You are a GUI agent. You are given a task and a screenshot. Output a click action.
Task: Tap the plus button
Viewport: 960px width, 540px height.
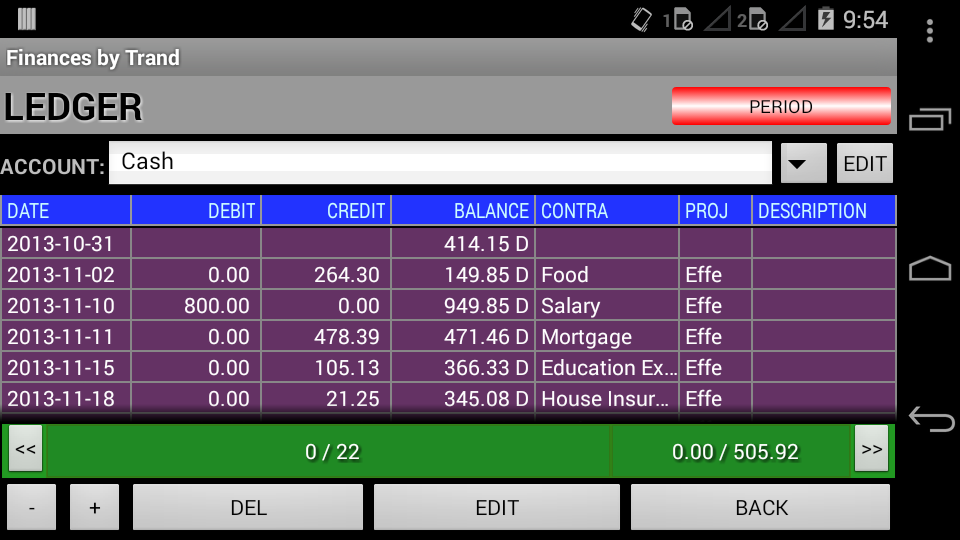pos(95,508)
